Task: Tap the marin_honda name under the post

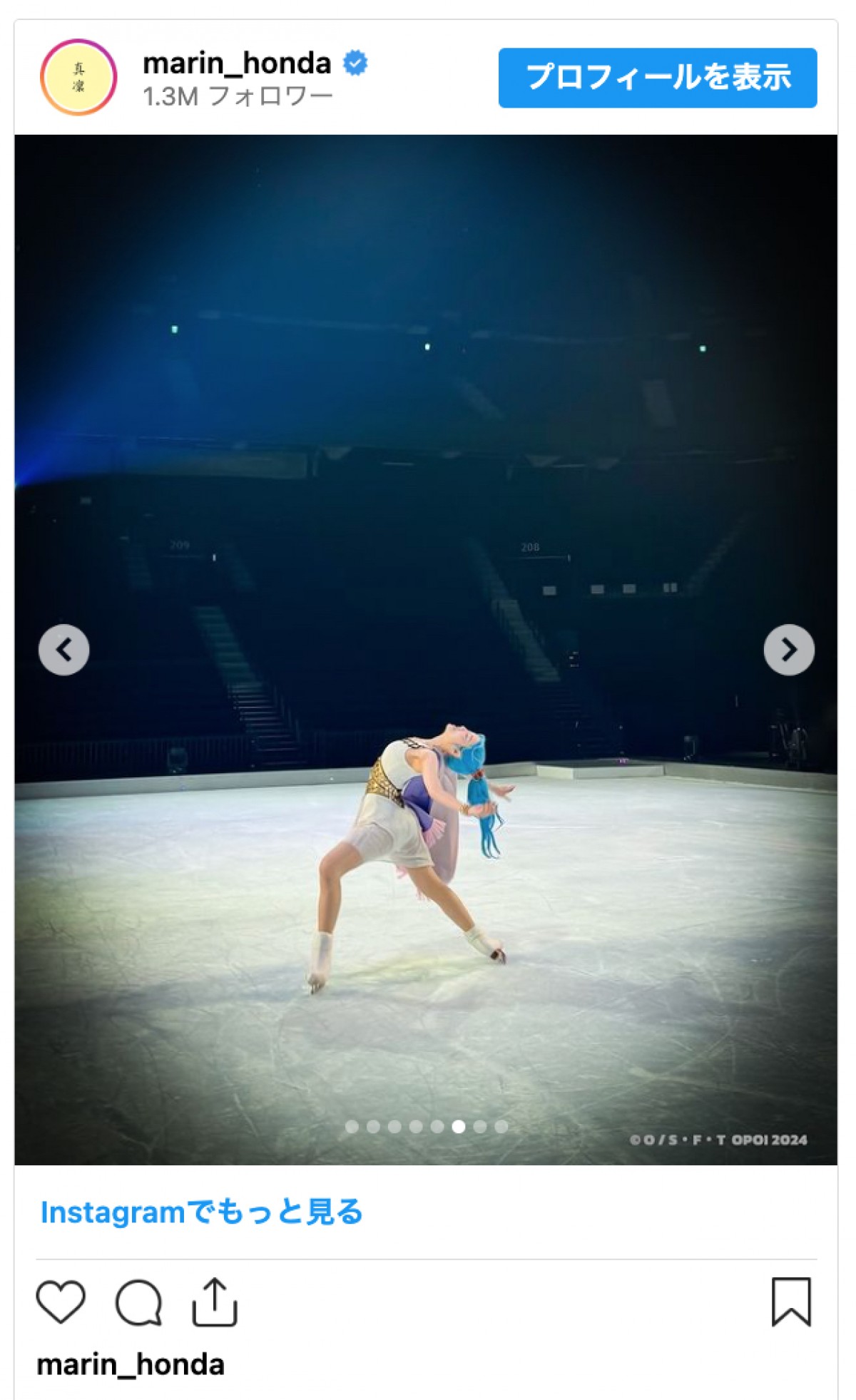Action: pos(131,1364)
